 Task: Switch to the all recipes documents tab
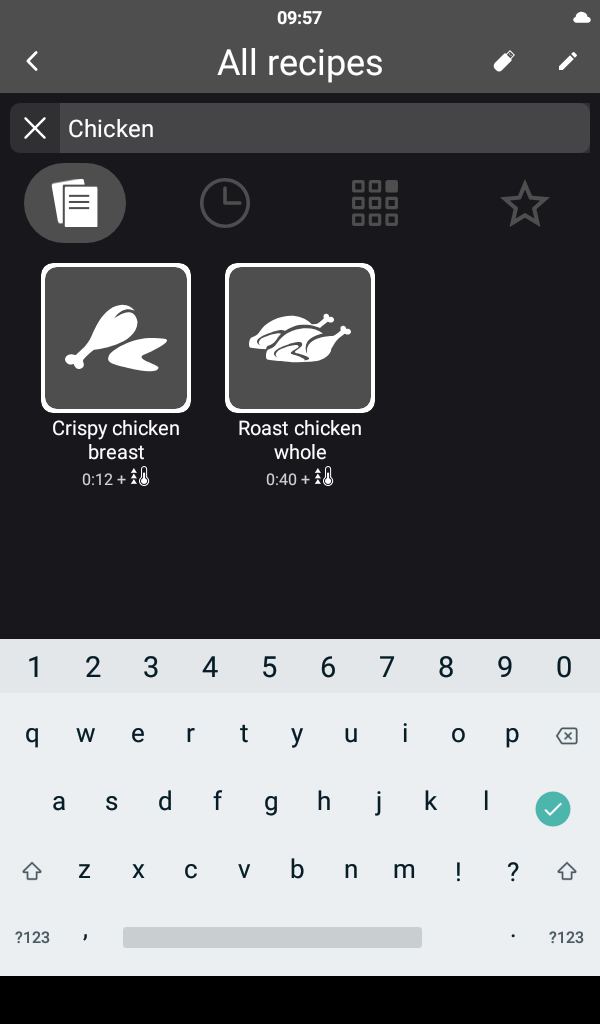pos(75,203)
